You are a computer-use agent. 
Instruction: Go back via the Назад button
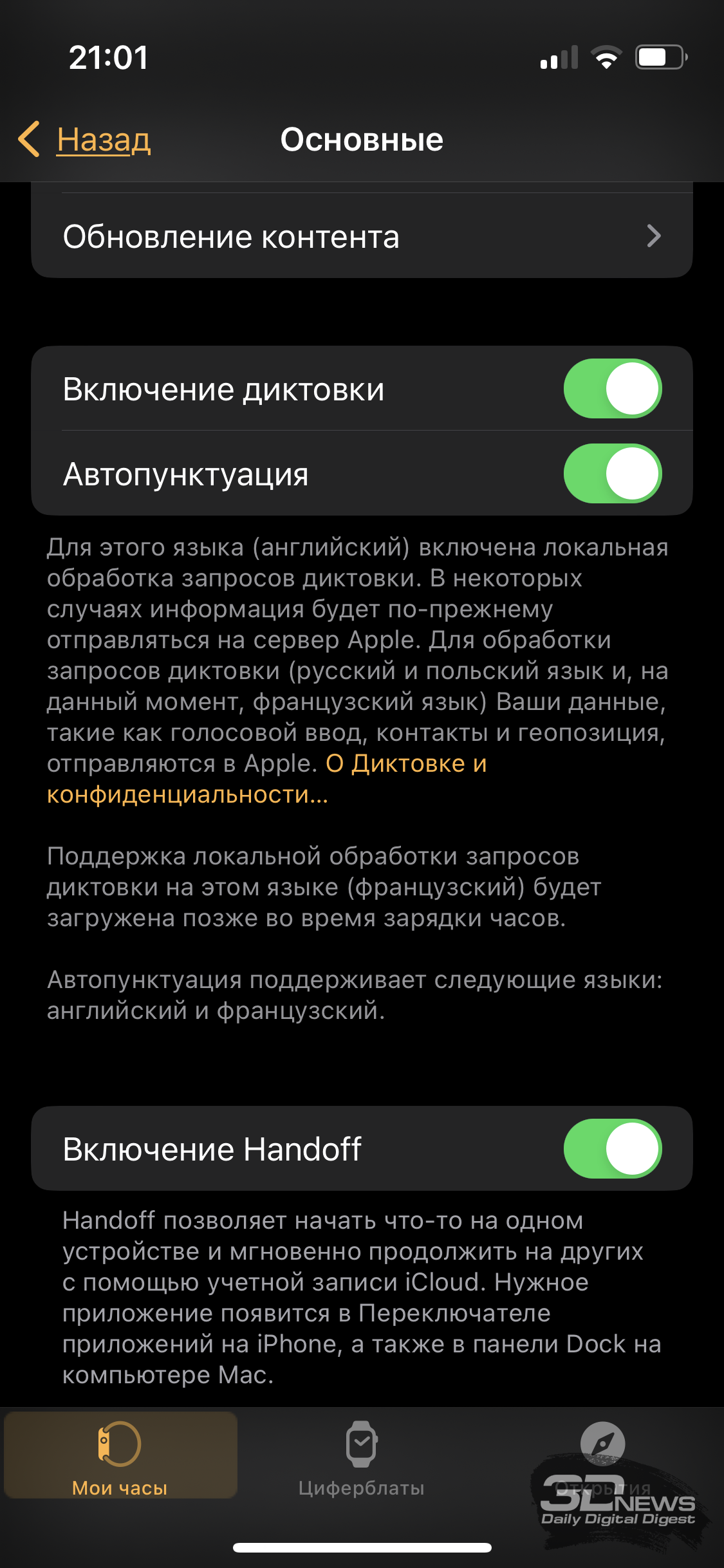(85, 139)
